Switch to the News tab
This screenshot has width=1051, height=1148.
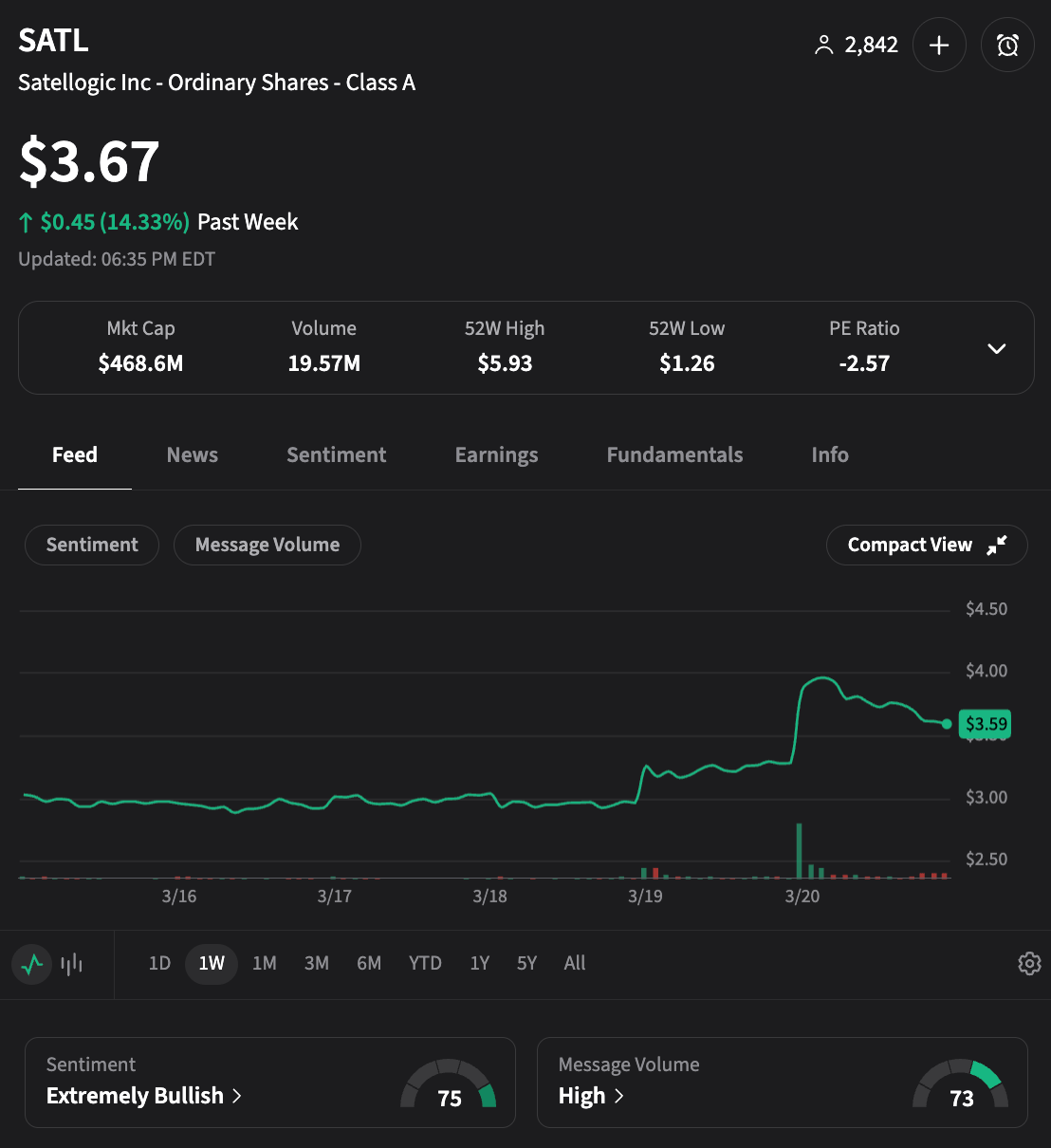click(x=193, y=455)
